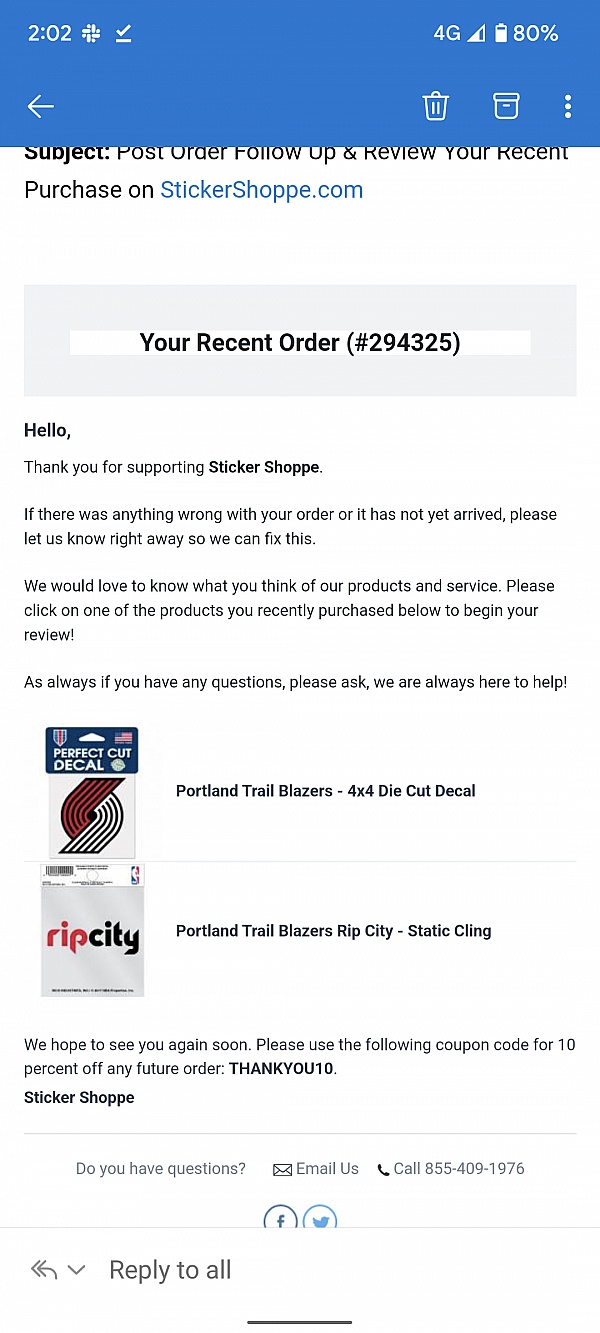This screenshot has height=1333, width=600.
Task: Open the overflow menu
Action: 567,106
